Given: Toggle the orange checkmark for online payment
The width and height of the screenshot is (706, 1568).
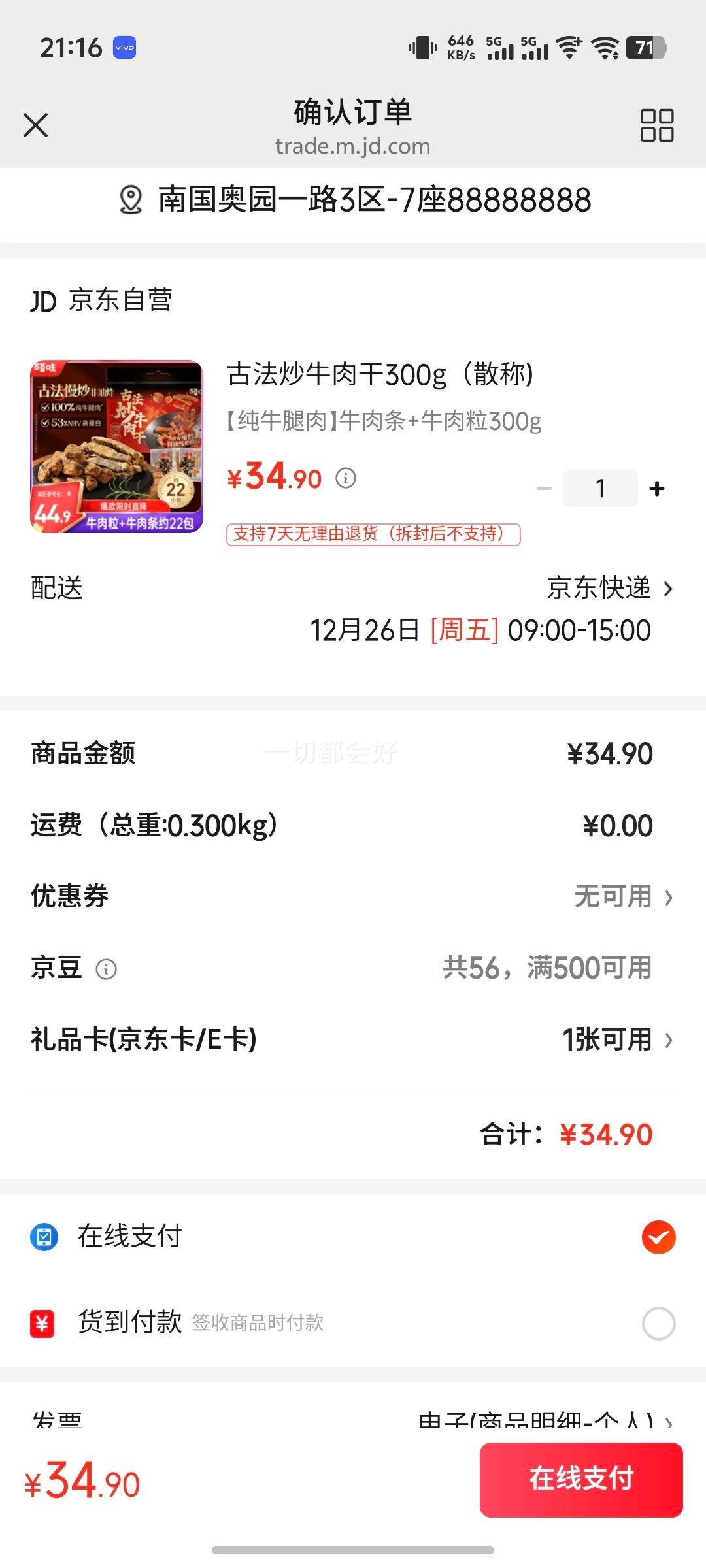Looking at the screenshot, I should tap(658, 1236).
